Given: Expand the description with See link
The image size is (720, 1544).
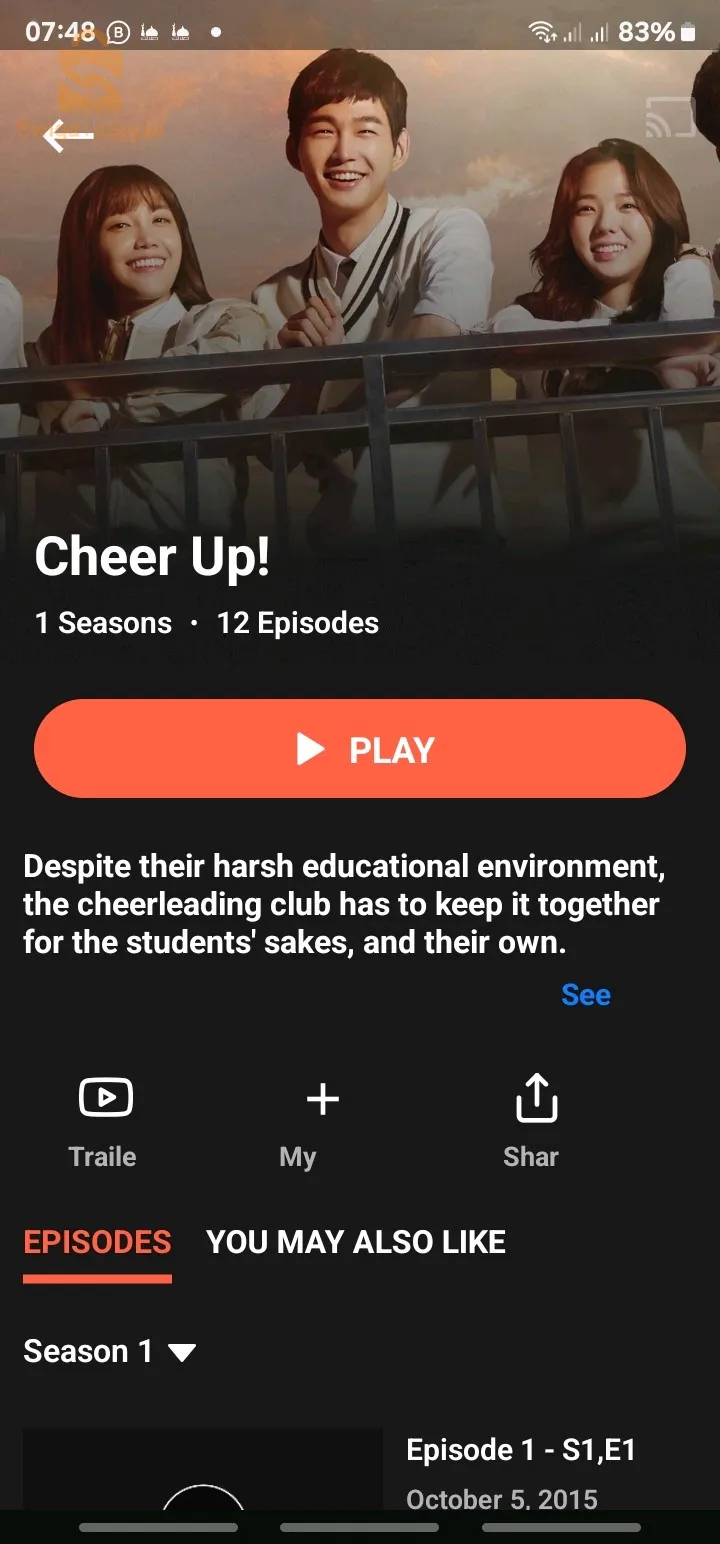Looking at the screenshot, I should point(586,995).
